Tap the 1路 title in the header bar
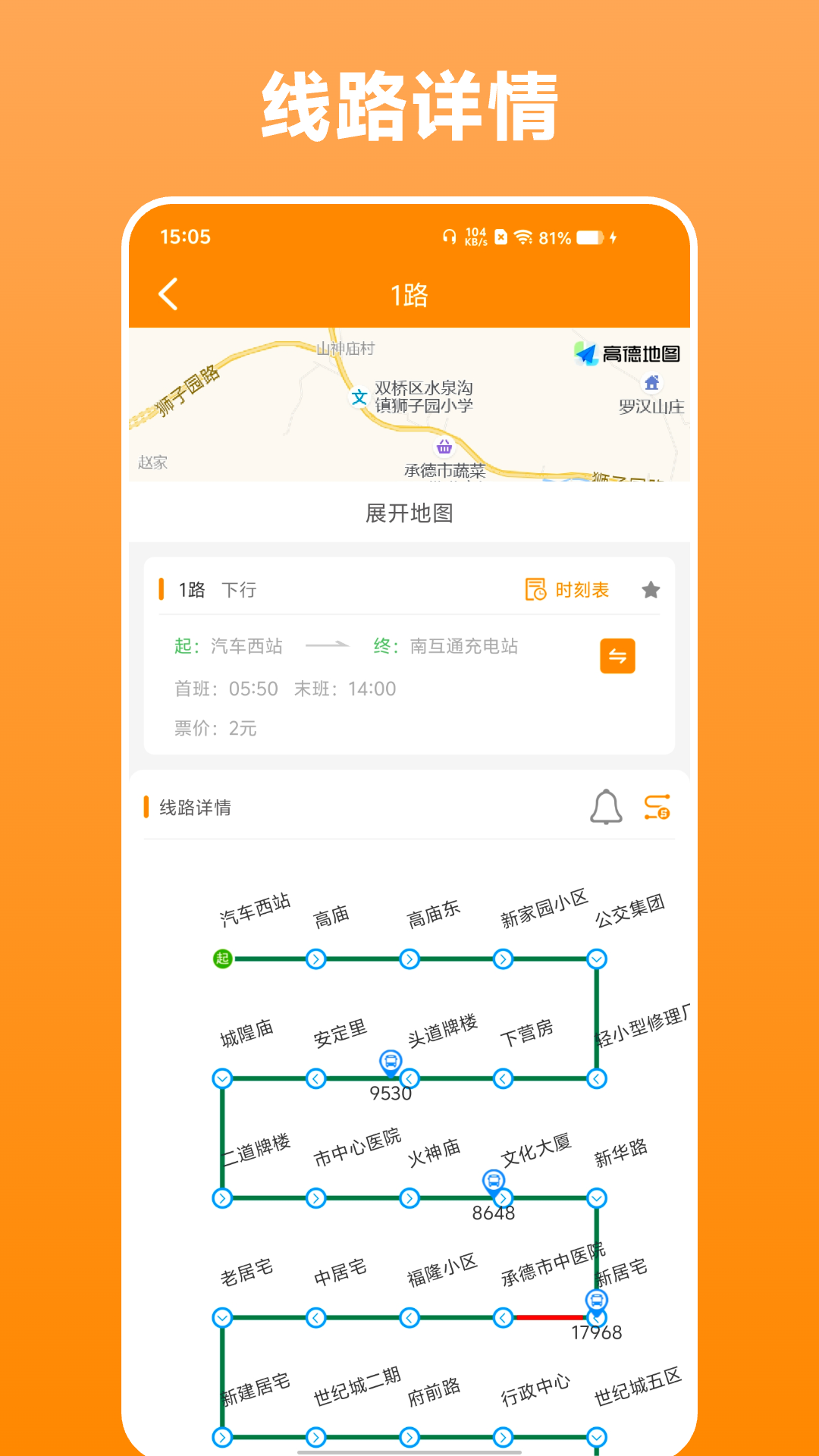 pos(409,294)
